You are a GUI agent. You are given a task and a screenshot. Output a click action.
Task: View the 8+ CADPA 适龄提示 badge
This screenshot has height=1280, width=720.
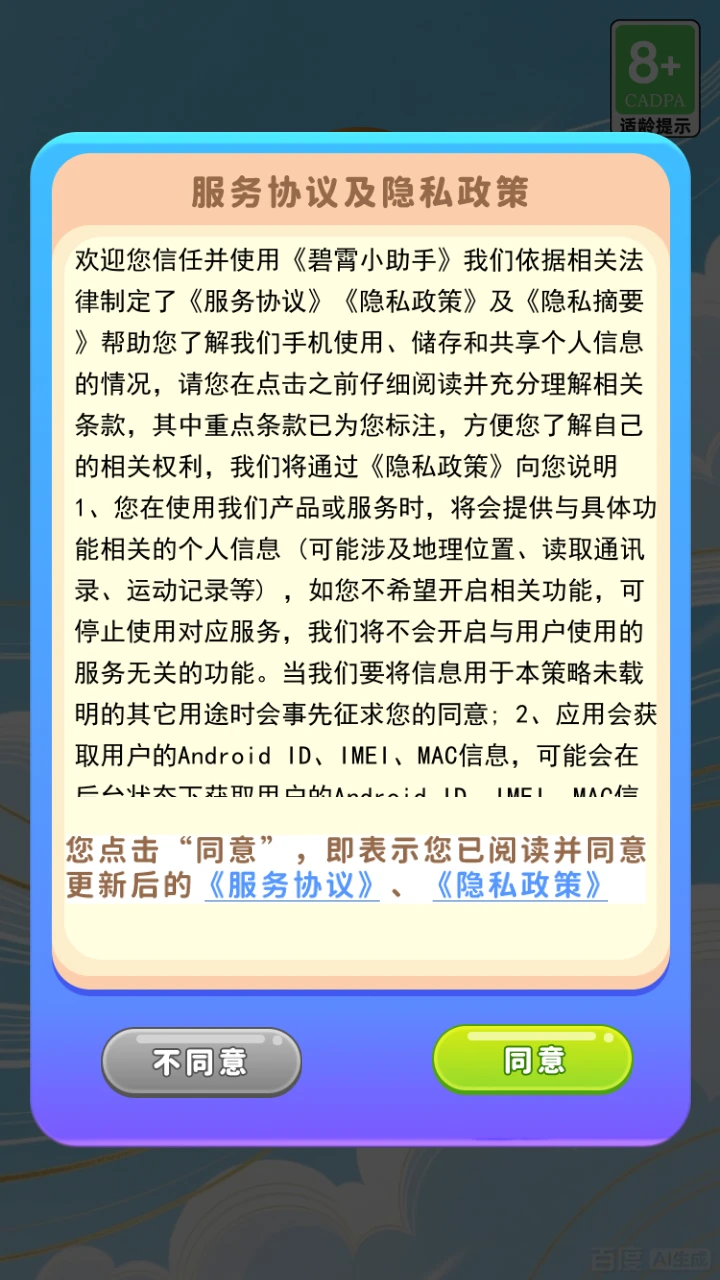pyautogui.click(x=654, y=78)
